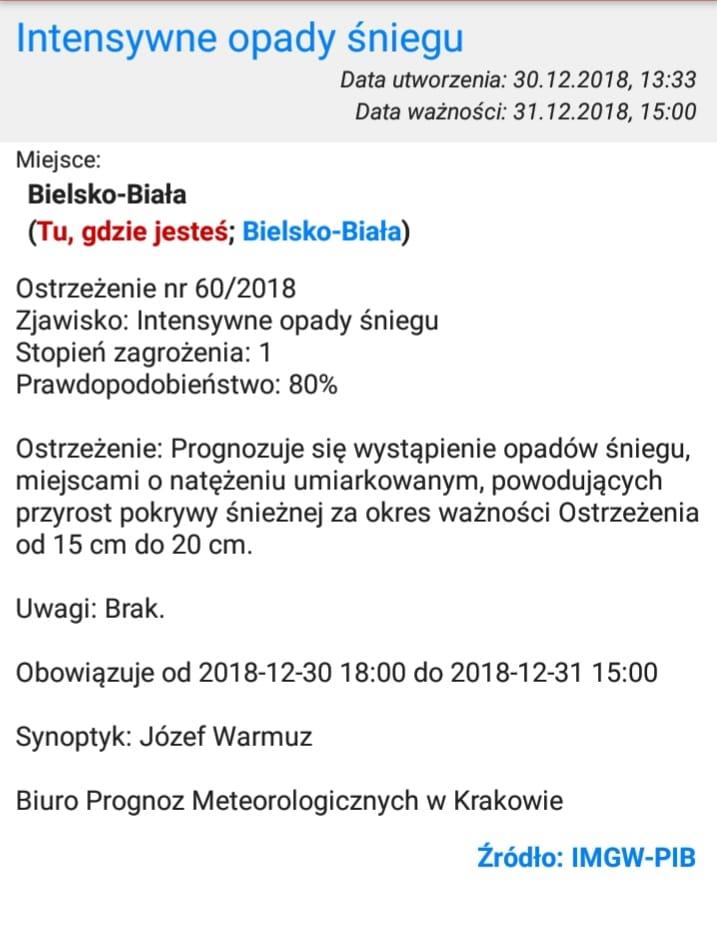Open the Źródło: IMGW-PIB source link

[x=585, y=857]
